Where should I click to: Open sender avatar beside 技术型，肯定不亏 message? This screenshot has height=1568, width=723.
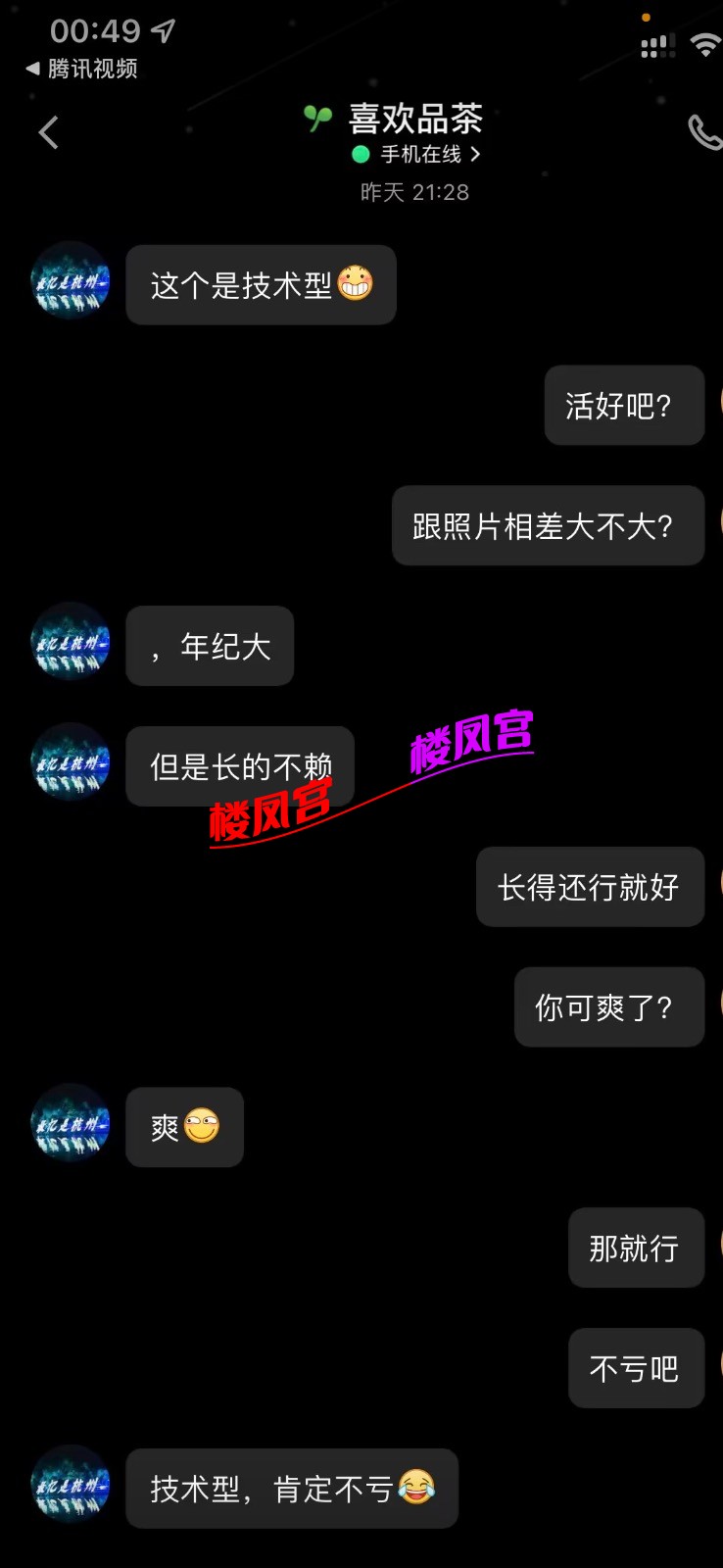click(x=71, y=1487)
